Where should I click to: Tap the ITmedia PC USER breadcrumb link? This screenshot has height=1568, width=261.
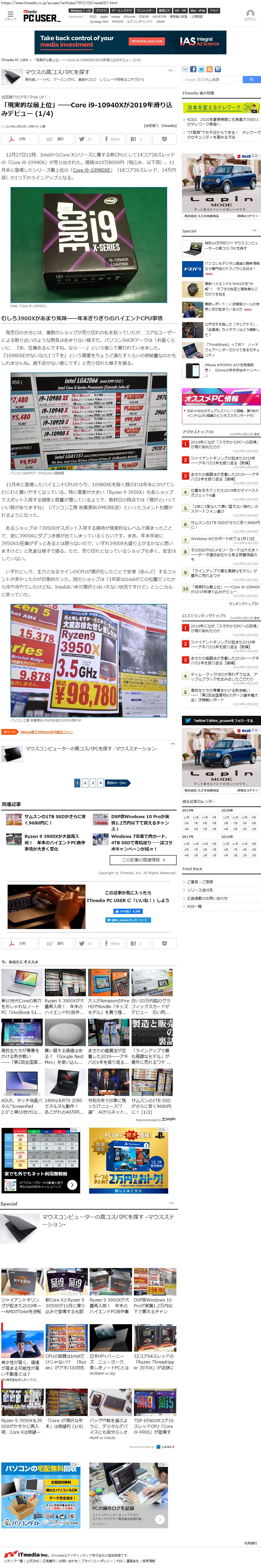[x=14, y=60]
